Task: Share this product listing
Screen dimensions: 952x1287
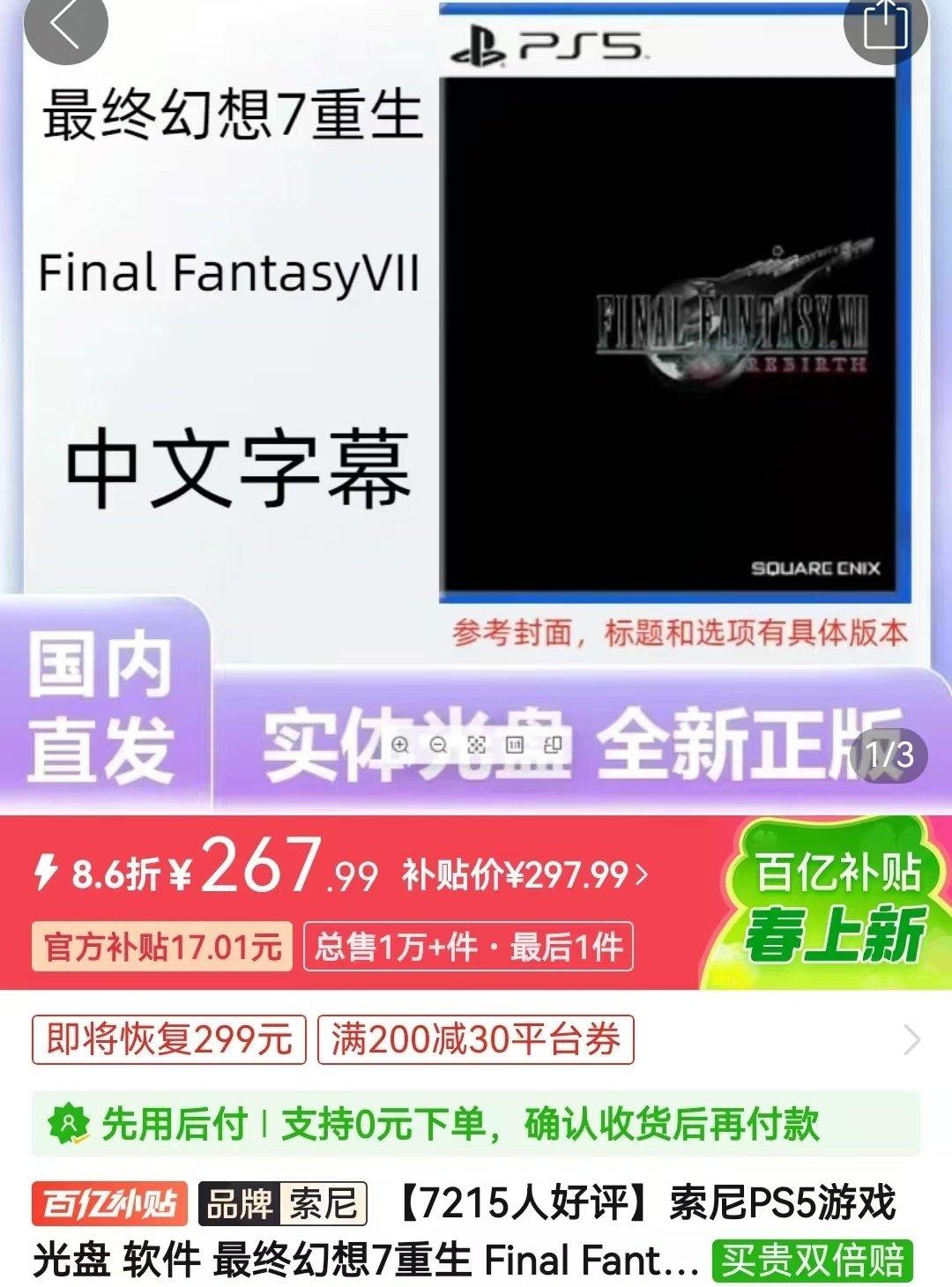Action: click(885, 25)
